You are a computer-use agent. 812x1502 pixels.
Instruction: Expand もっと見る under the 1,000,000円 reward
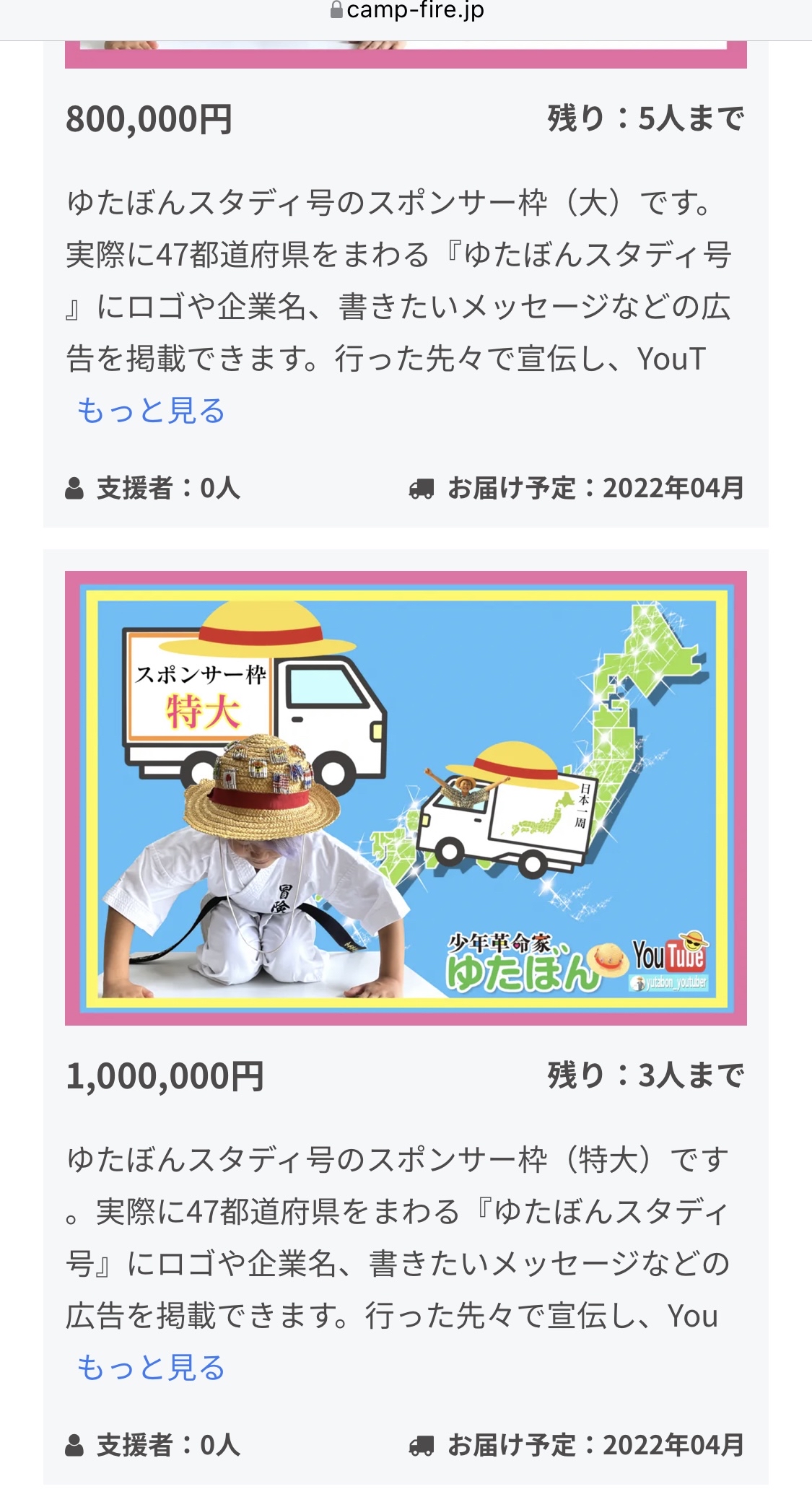click(x=151, y=1368)
